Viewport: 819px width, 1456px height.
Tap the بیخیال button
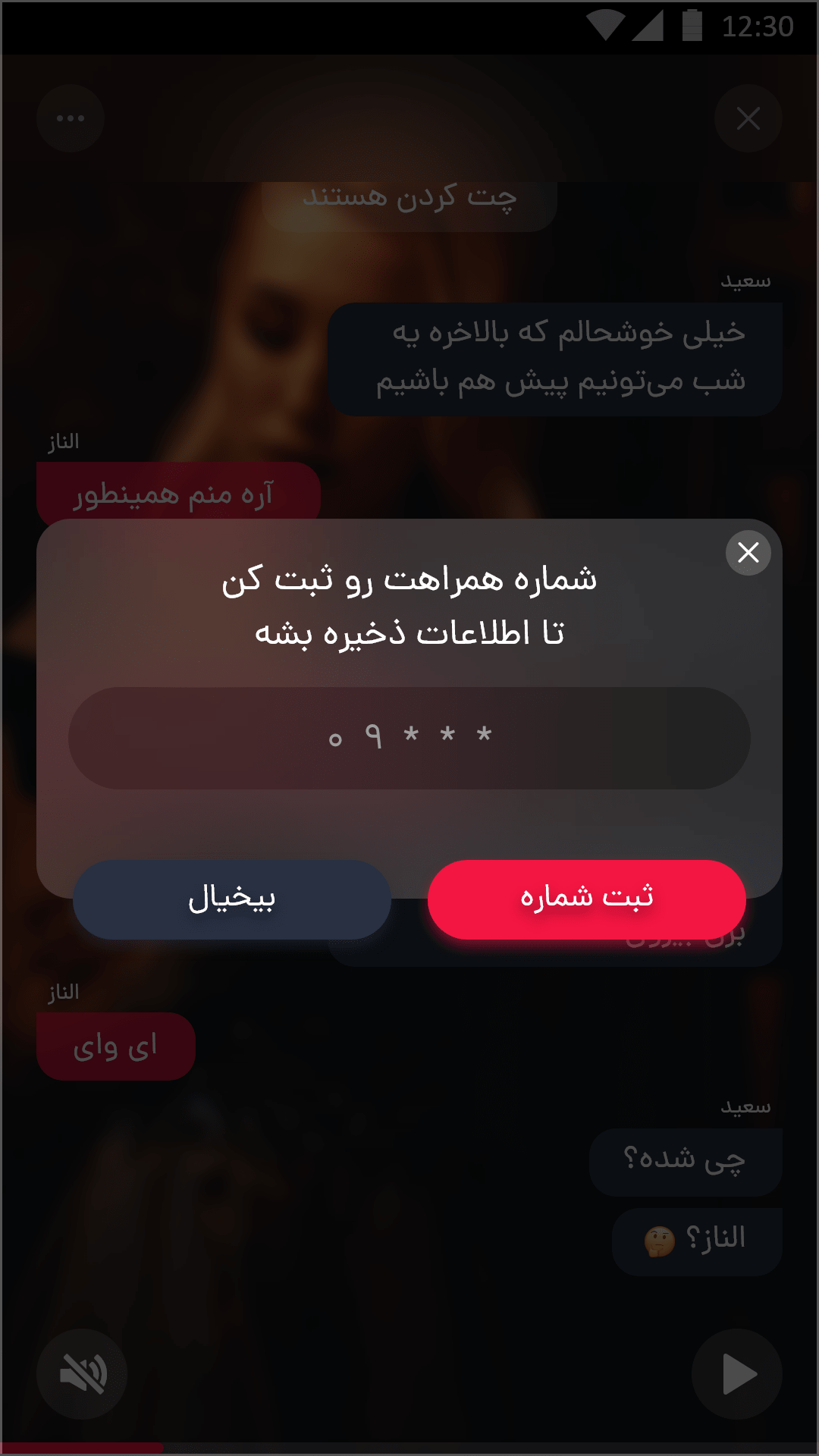click(232, 899)
